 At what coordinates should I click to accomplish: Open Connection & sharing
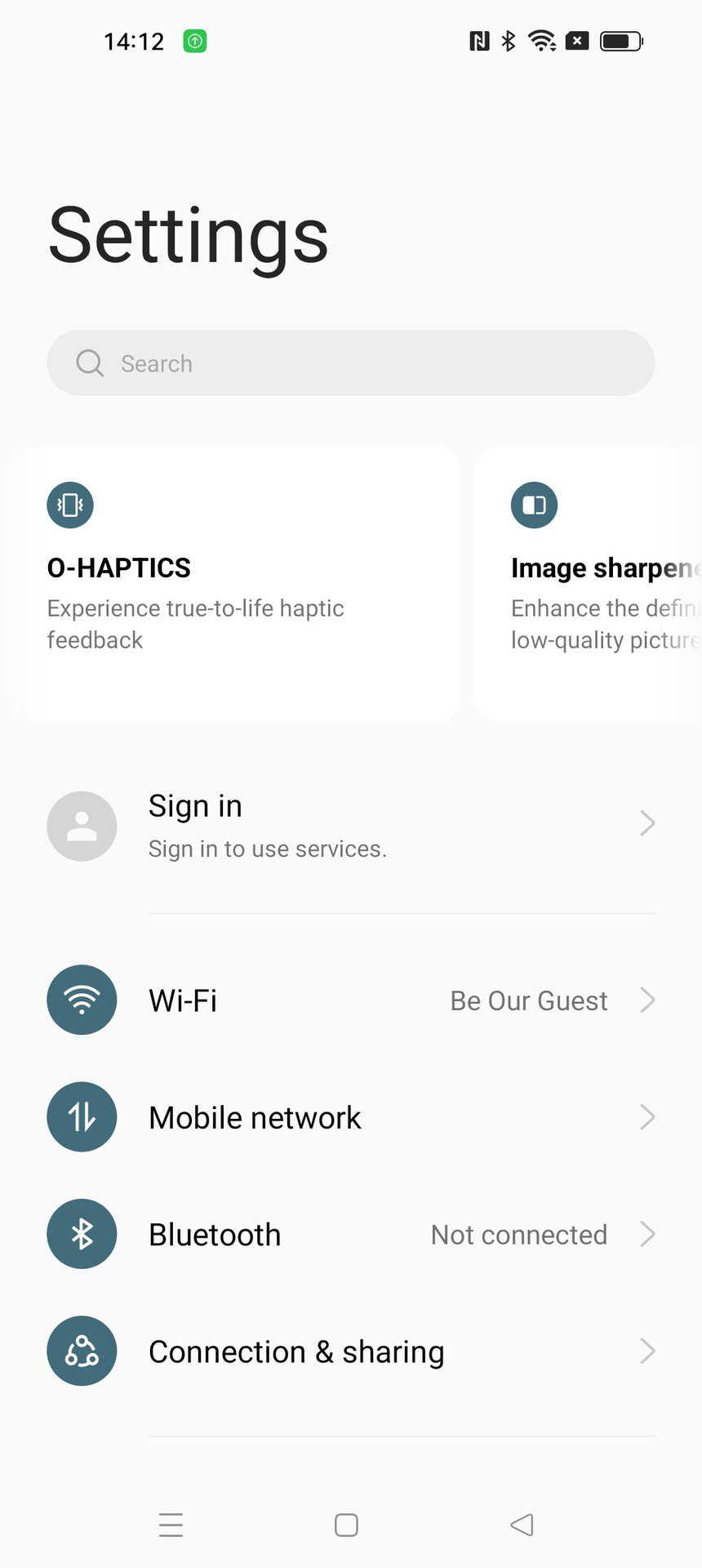coord(351,1352)
